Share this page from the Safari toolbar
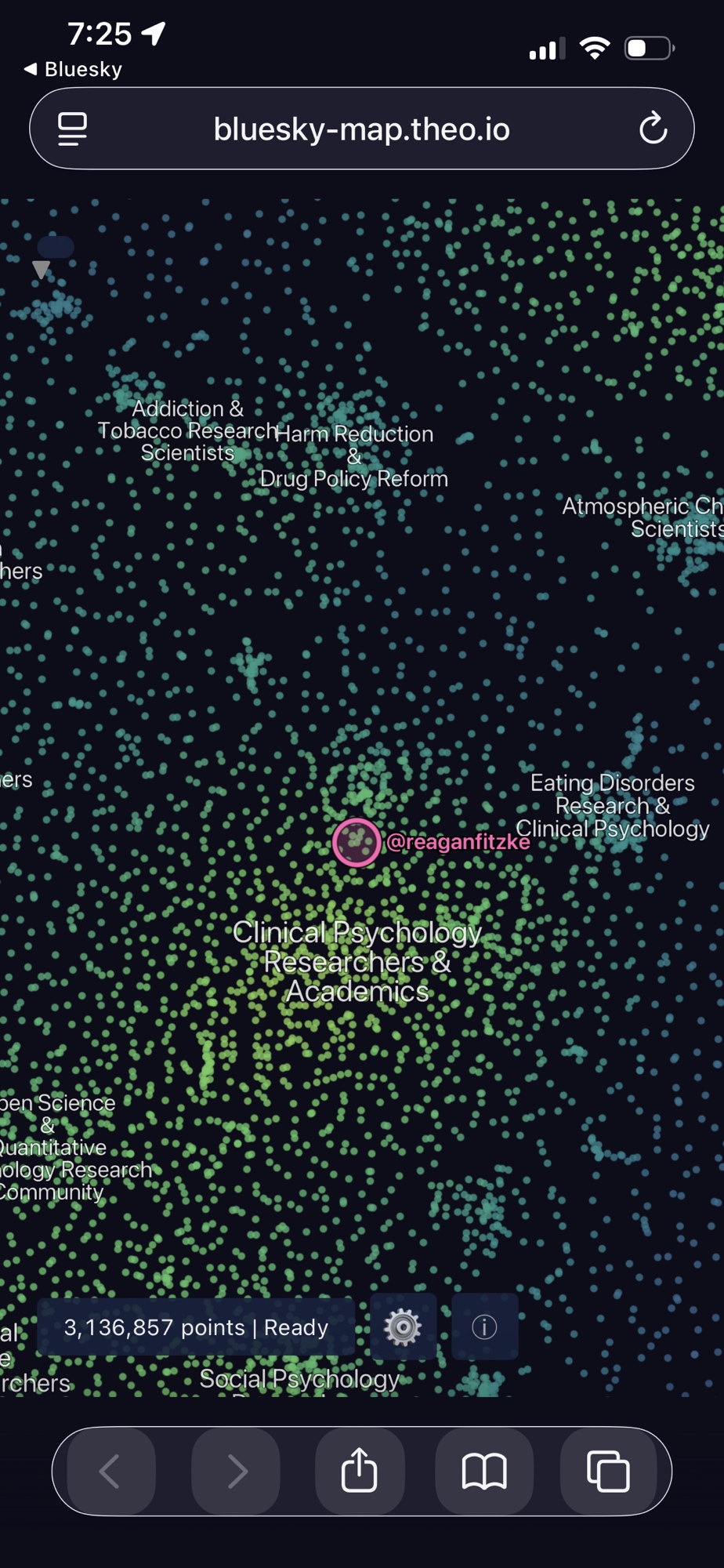The width and height of the screenshot is (724, 1568). tap(360, 1470)
